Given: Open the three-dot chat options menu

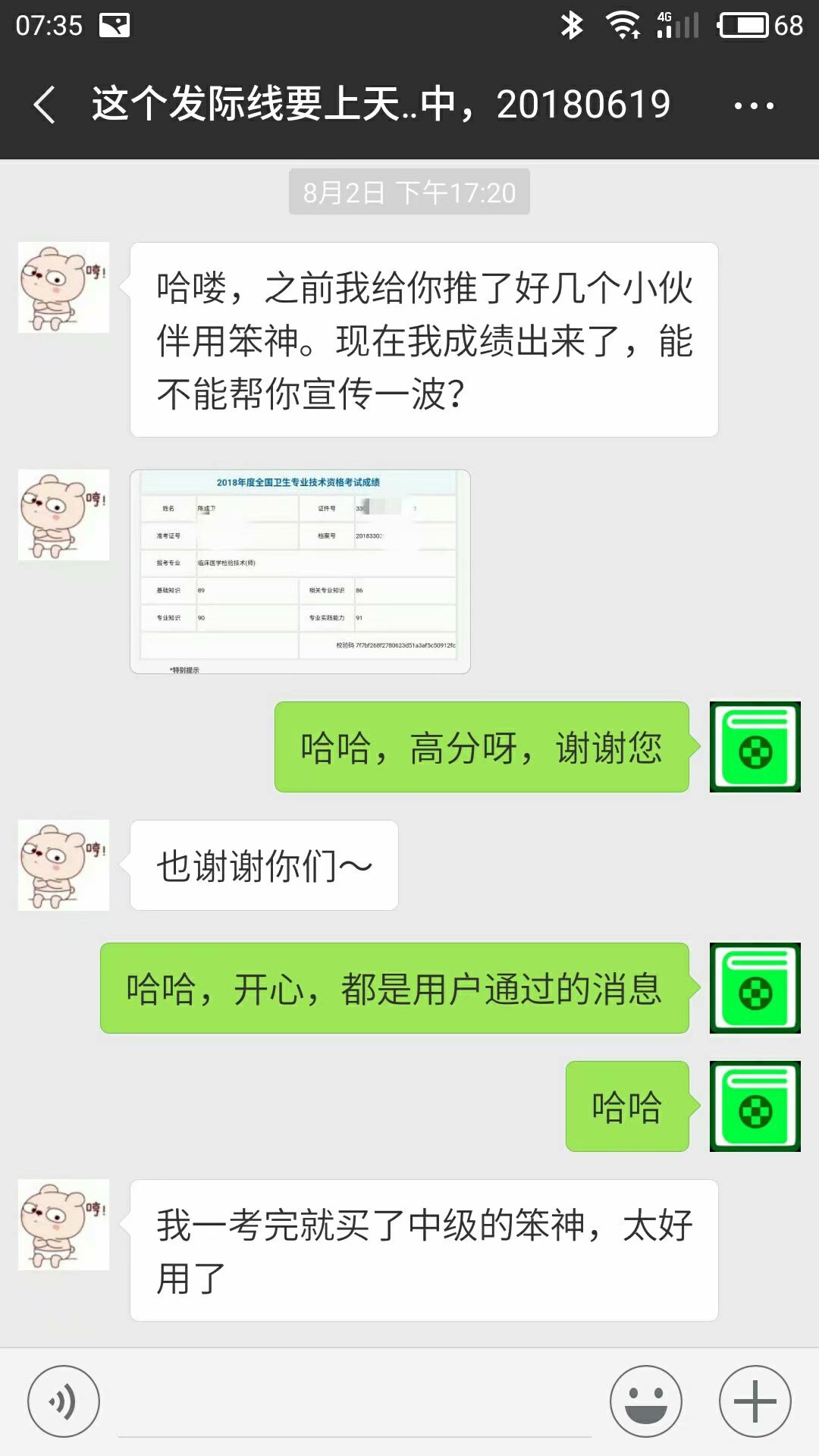Looking at the screenshot, I should coord(754,105).
